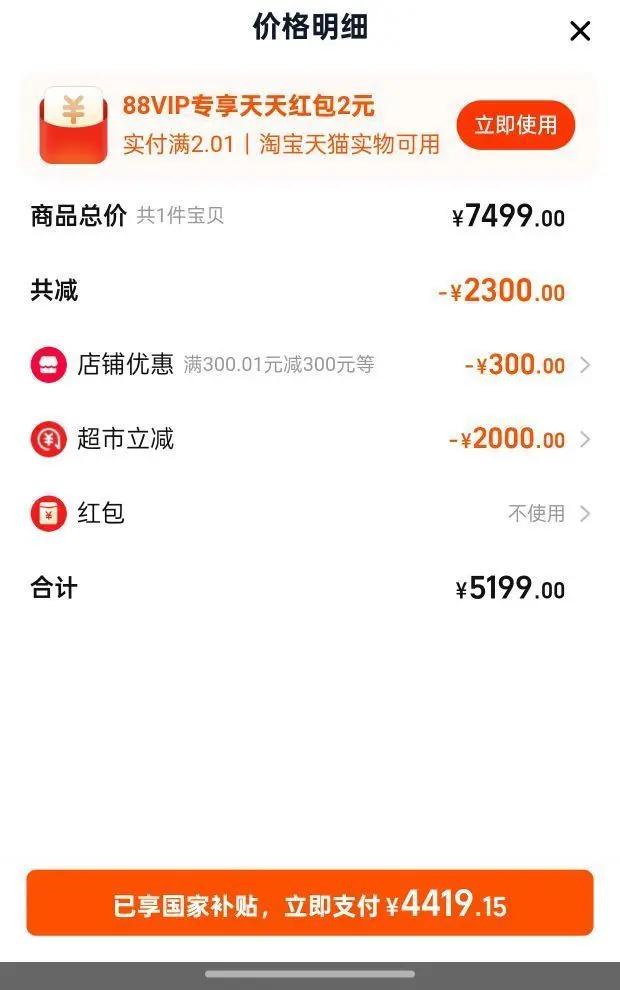620x990 pixels.
Task: Tap 立即使用 on the 88VIP red packet
Action: pyautogui.click(x=516, y=125)
